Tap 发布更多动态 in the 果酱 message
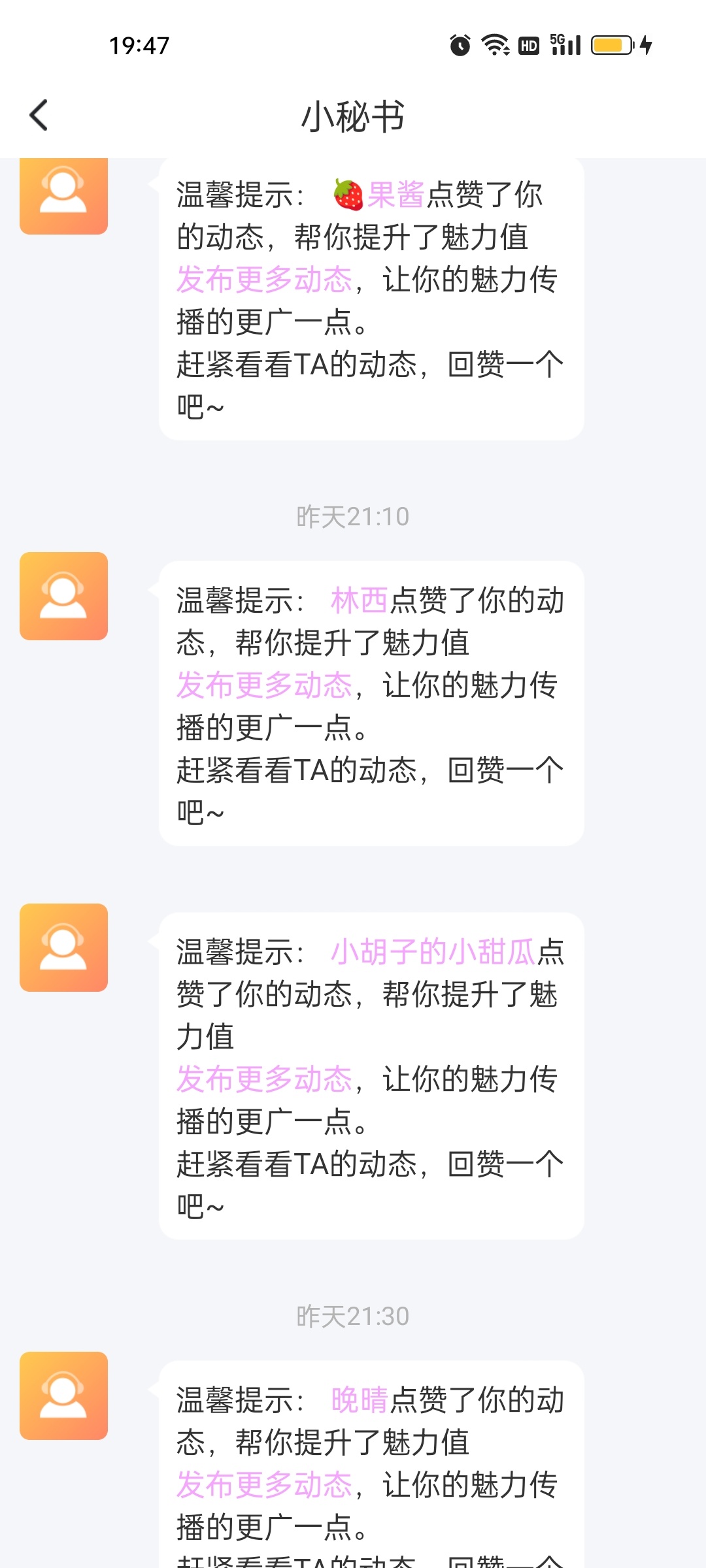Image resolution: width=706 pixels, height=1568 pixels. pyautogui.click(x=264, y=280)
